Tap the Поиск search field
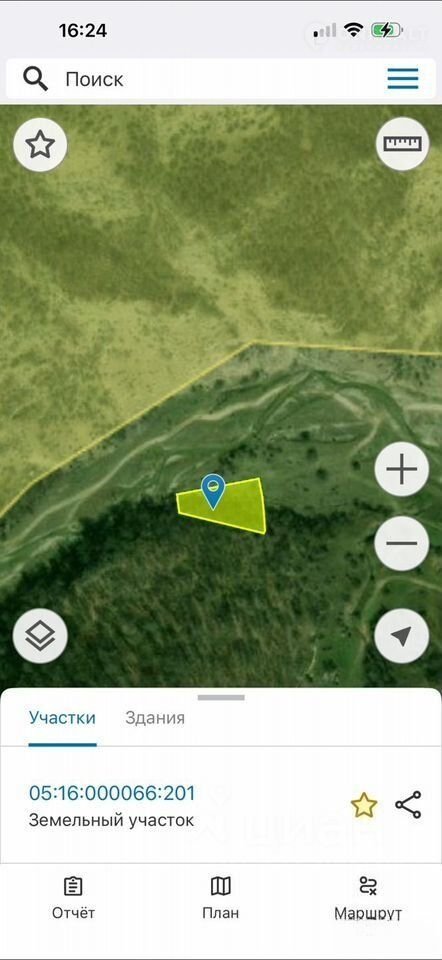The width and height of the screenshot is (442, 960). [x=196, y=79]
